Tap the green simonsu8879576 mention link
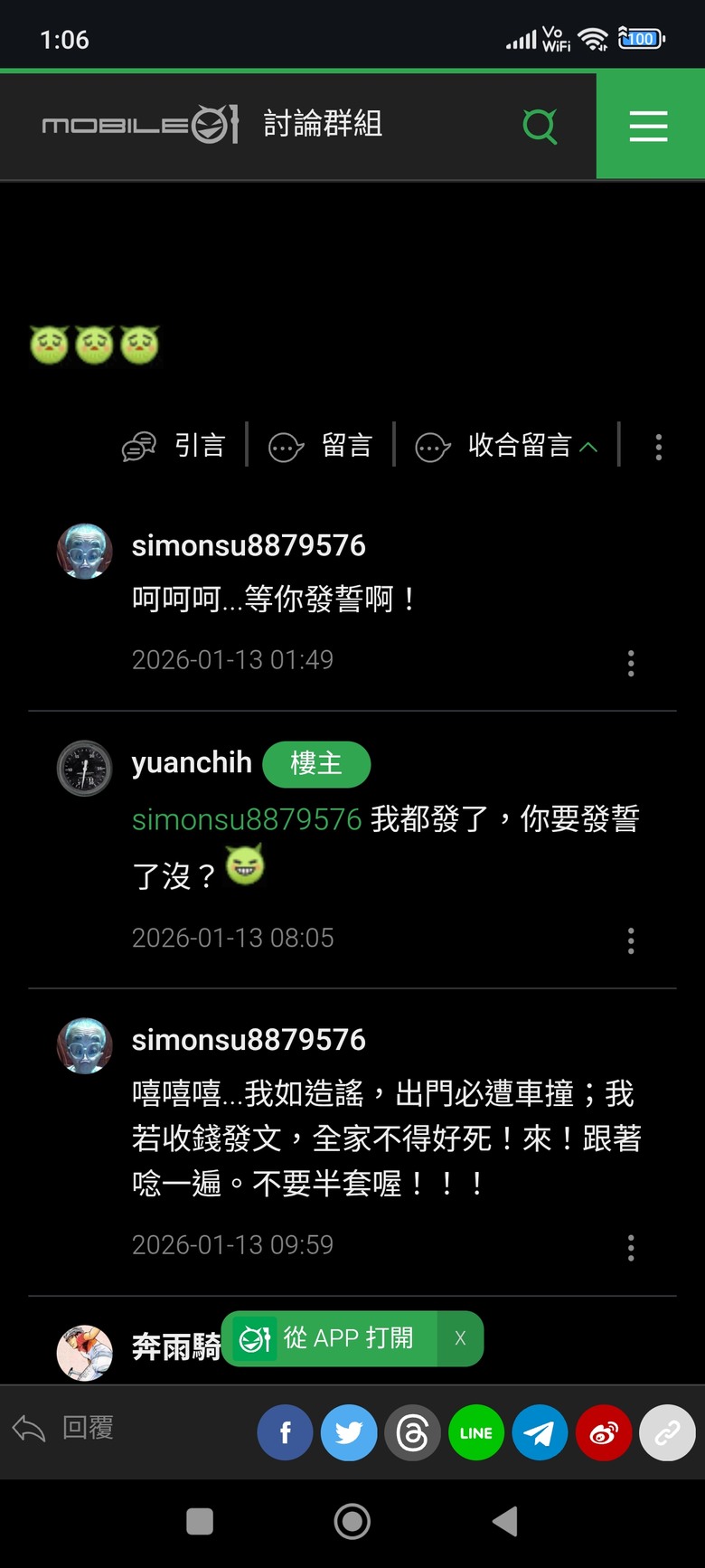The height and width of the screenshot is (1568, 705). (247, 819)
